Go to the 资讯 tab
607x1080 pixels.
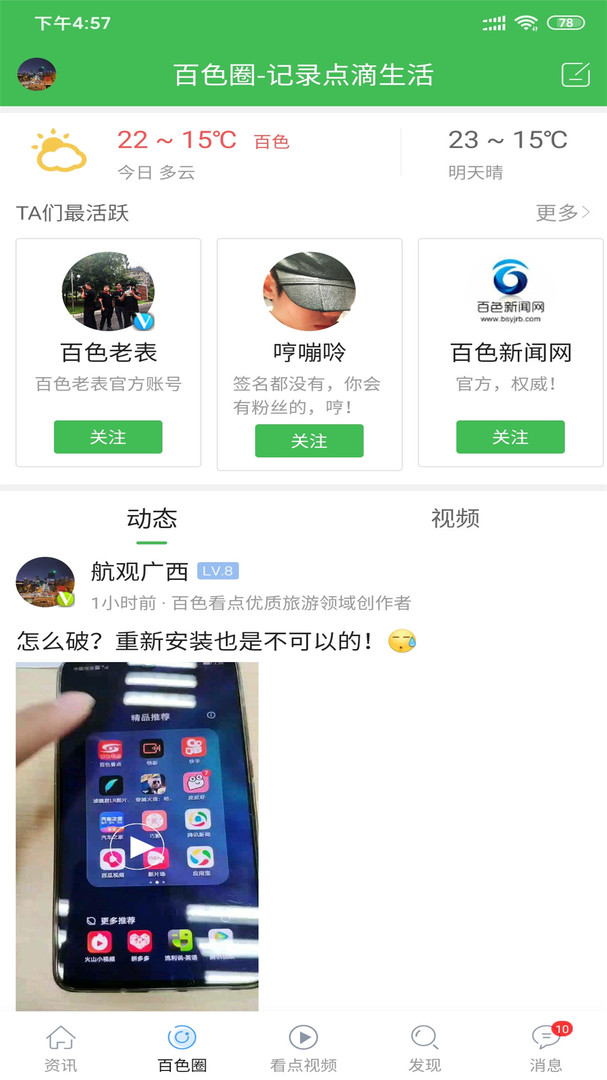point(61,1047)
